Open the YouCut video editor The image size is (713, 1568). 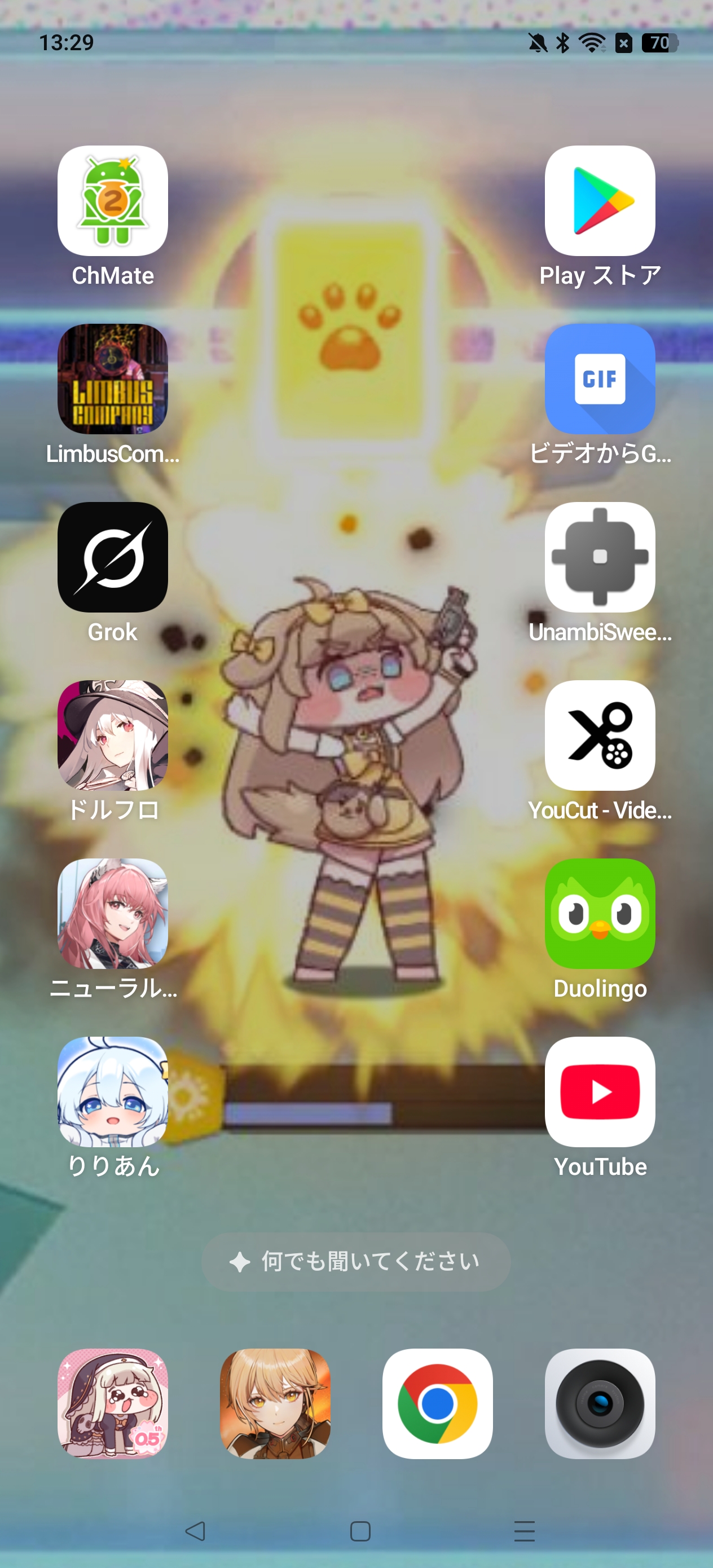(600, 735)
